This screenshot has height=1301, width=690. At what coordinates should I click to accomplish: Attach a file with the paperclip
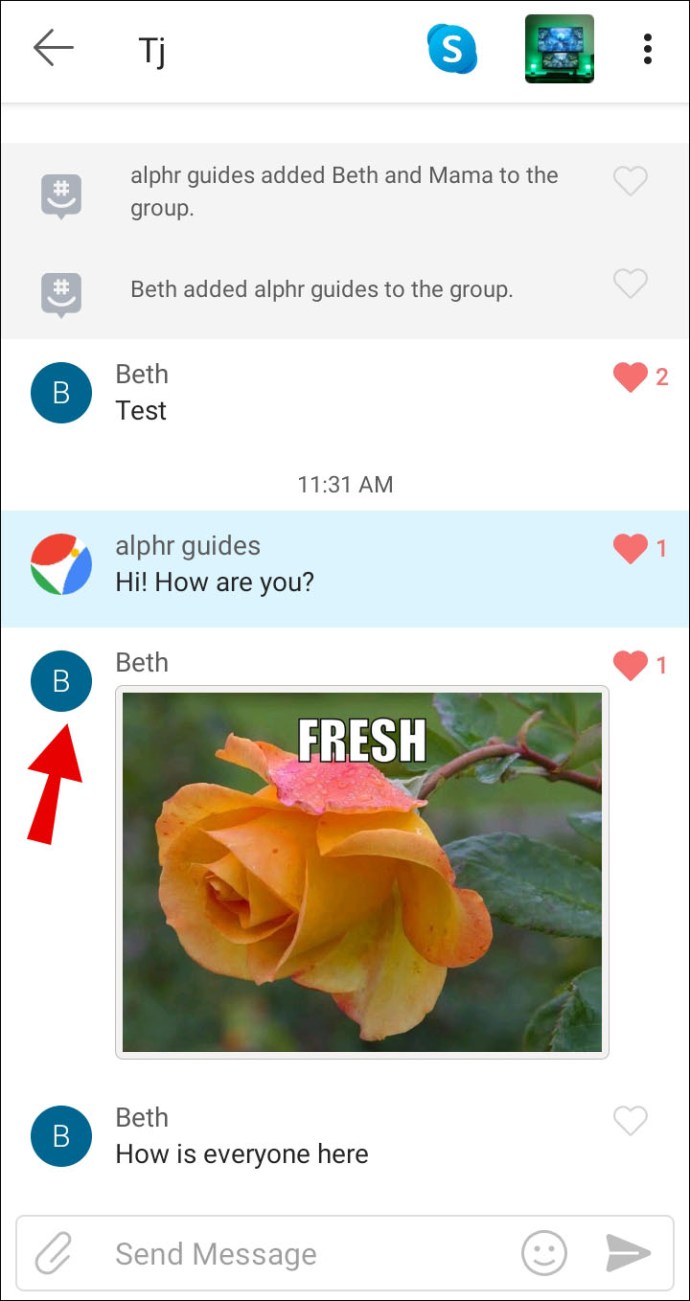point(56,1252)
